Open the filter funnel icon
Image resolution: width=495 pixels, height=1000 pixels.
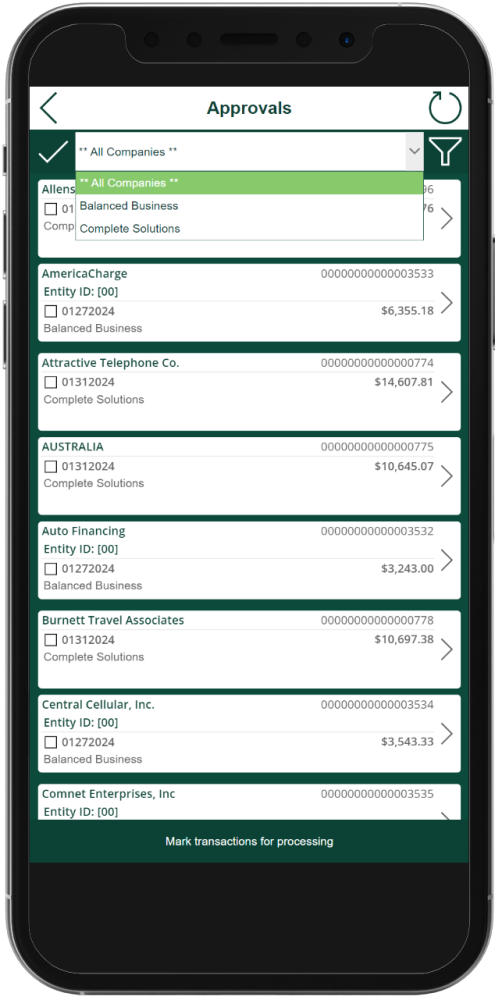pos(445,152)
